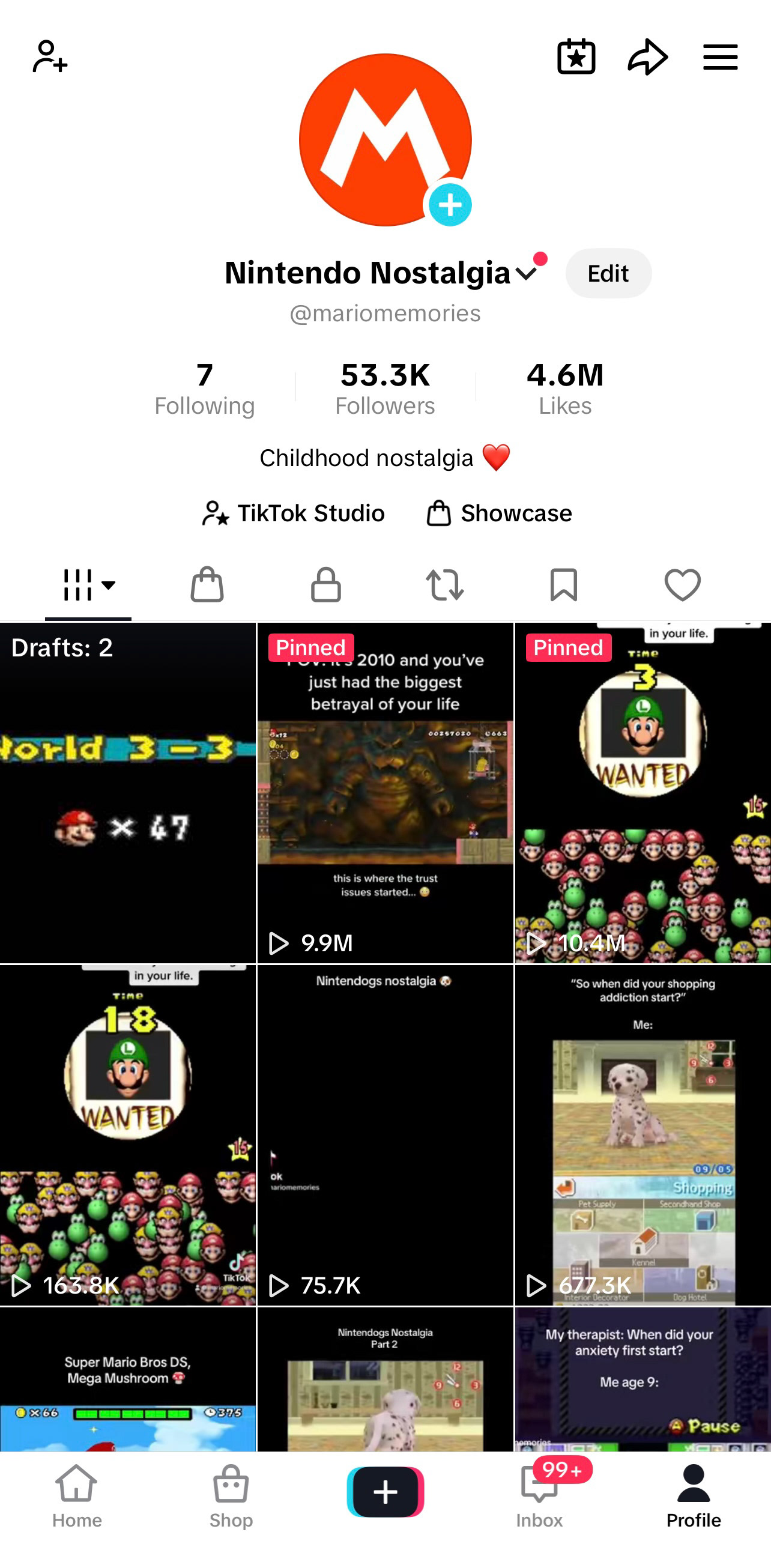Go to the Inbox tab
Viewport: 771px width, 1568px height.
tap(539, 1495)
